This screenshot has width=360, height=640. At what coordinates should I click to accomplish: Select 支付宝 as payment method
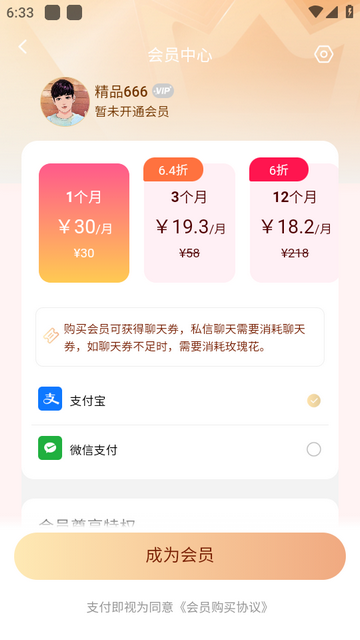click(180, 400)
